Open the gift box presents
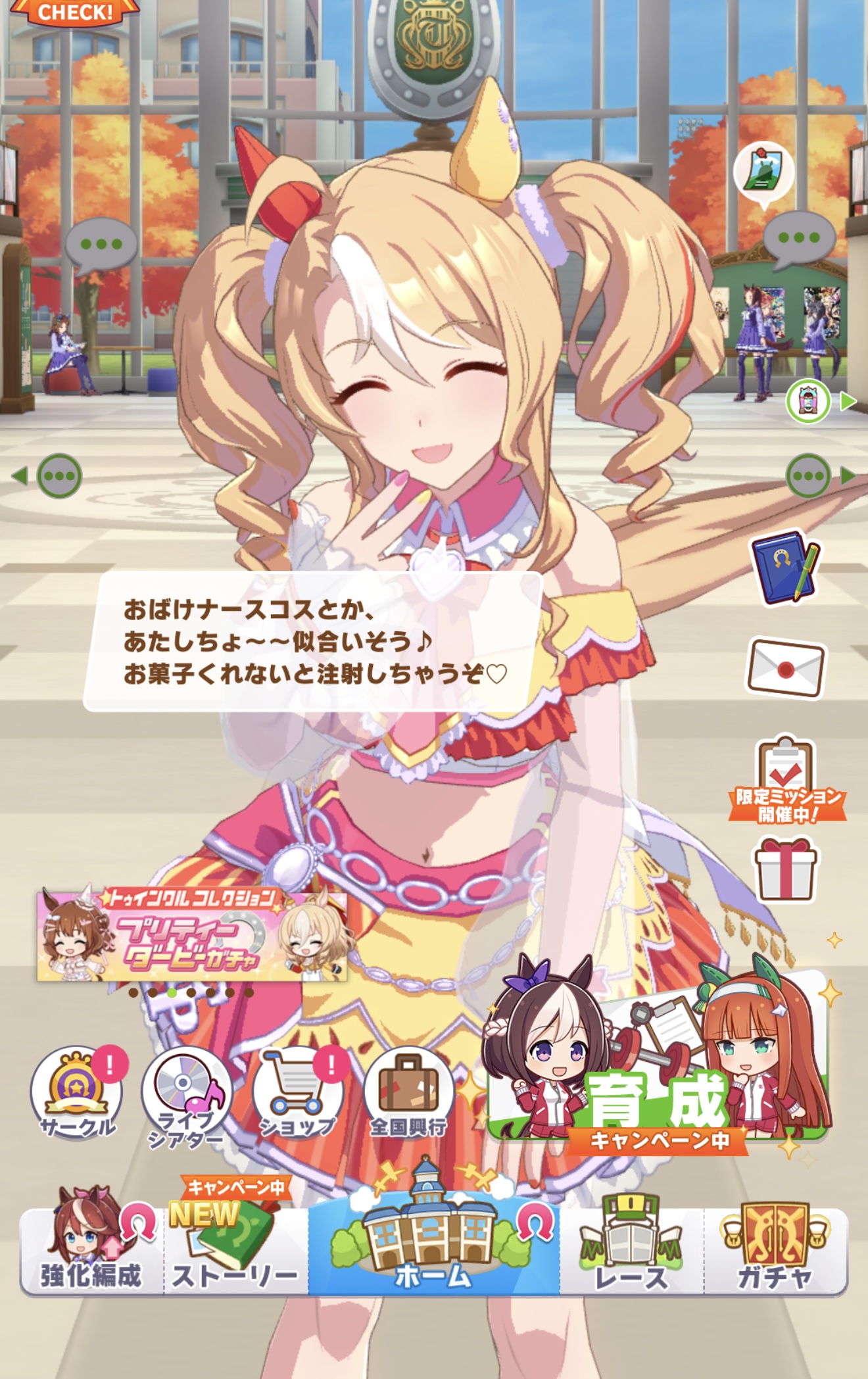Screen dimensions: 868x1379 (785, 870)
